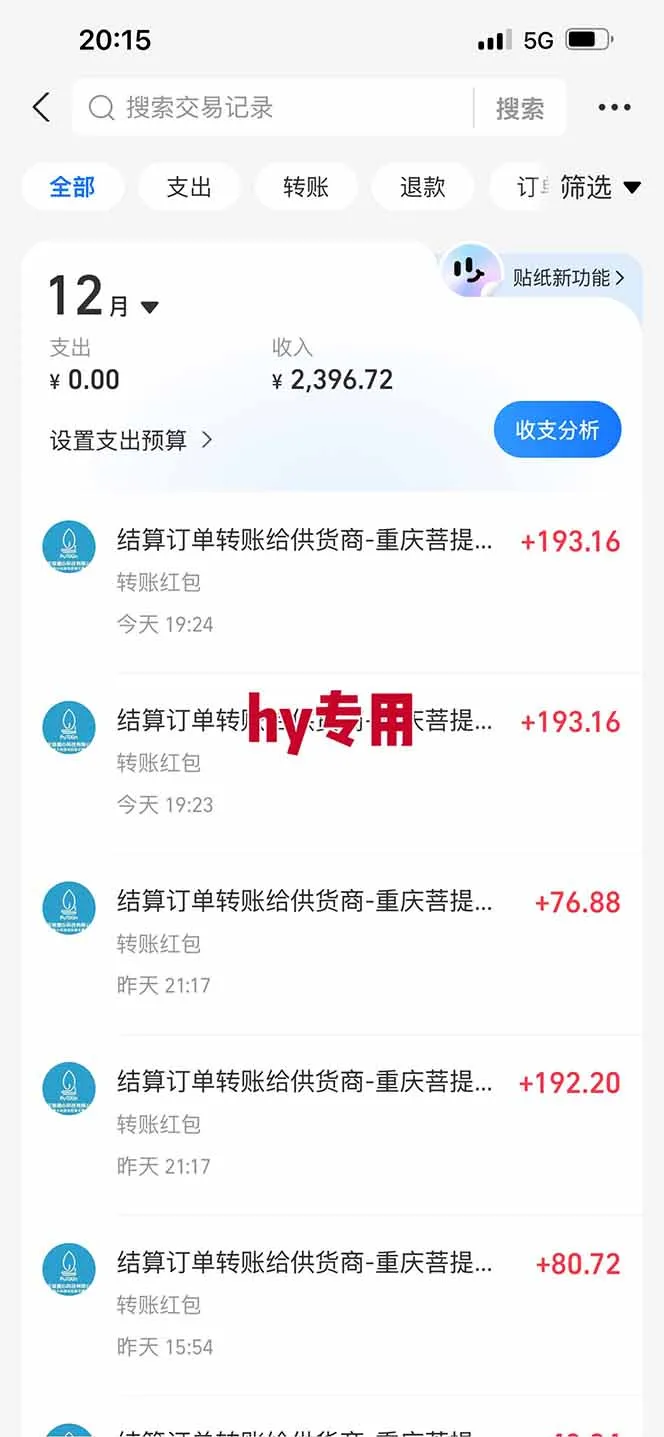664x1437 pixels.
Task: Tap the 搜索 button
Action: click(x=519, y=108)
